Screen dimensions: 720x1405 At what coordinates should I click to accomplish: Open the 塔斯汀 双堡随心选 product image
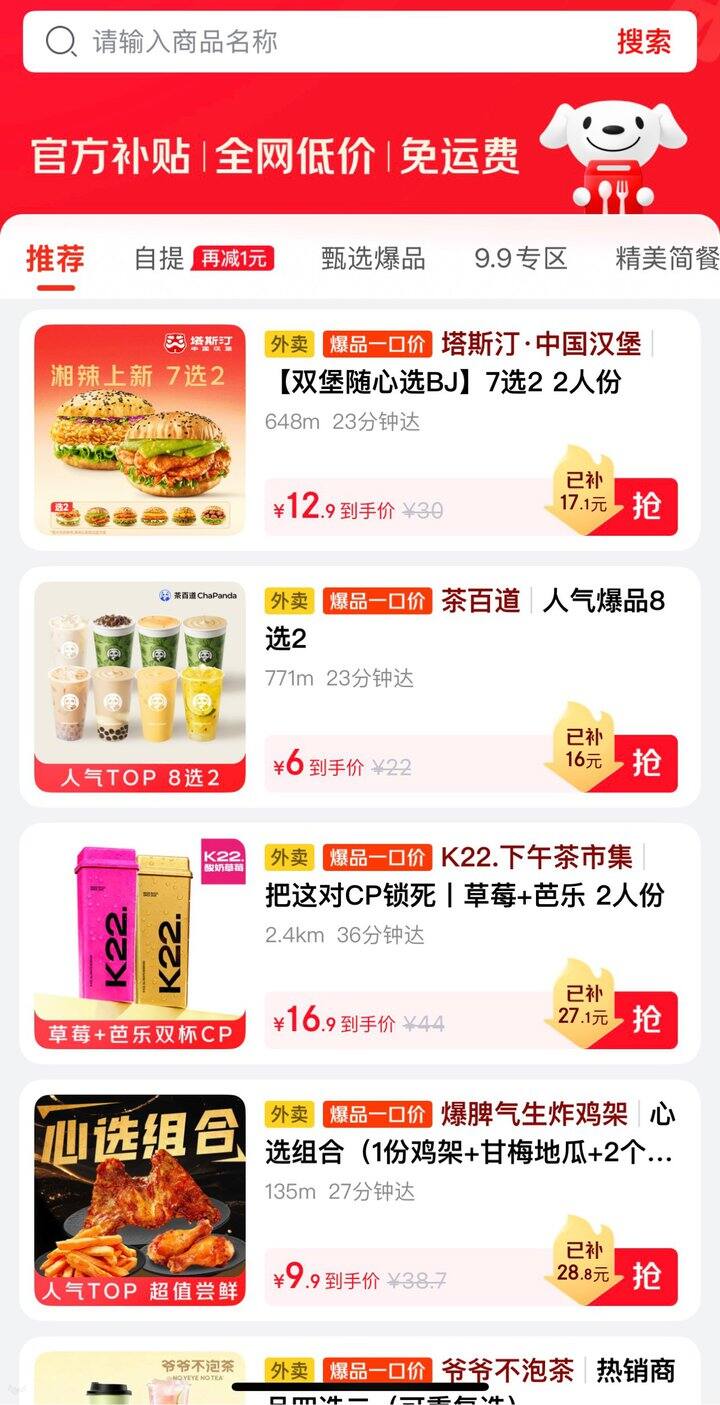pyautogui.click(x=140, y=430)
